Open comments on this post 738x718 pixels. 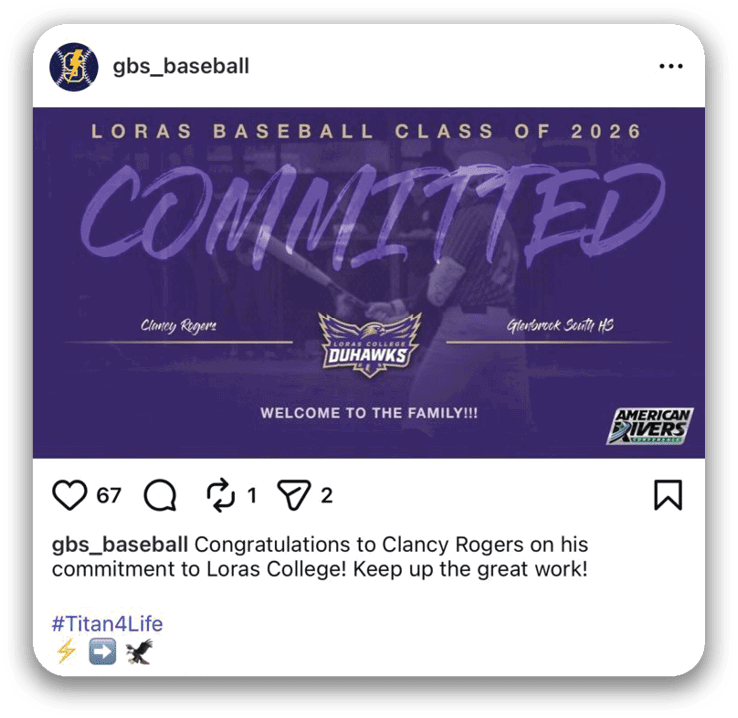160,495
